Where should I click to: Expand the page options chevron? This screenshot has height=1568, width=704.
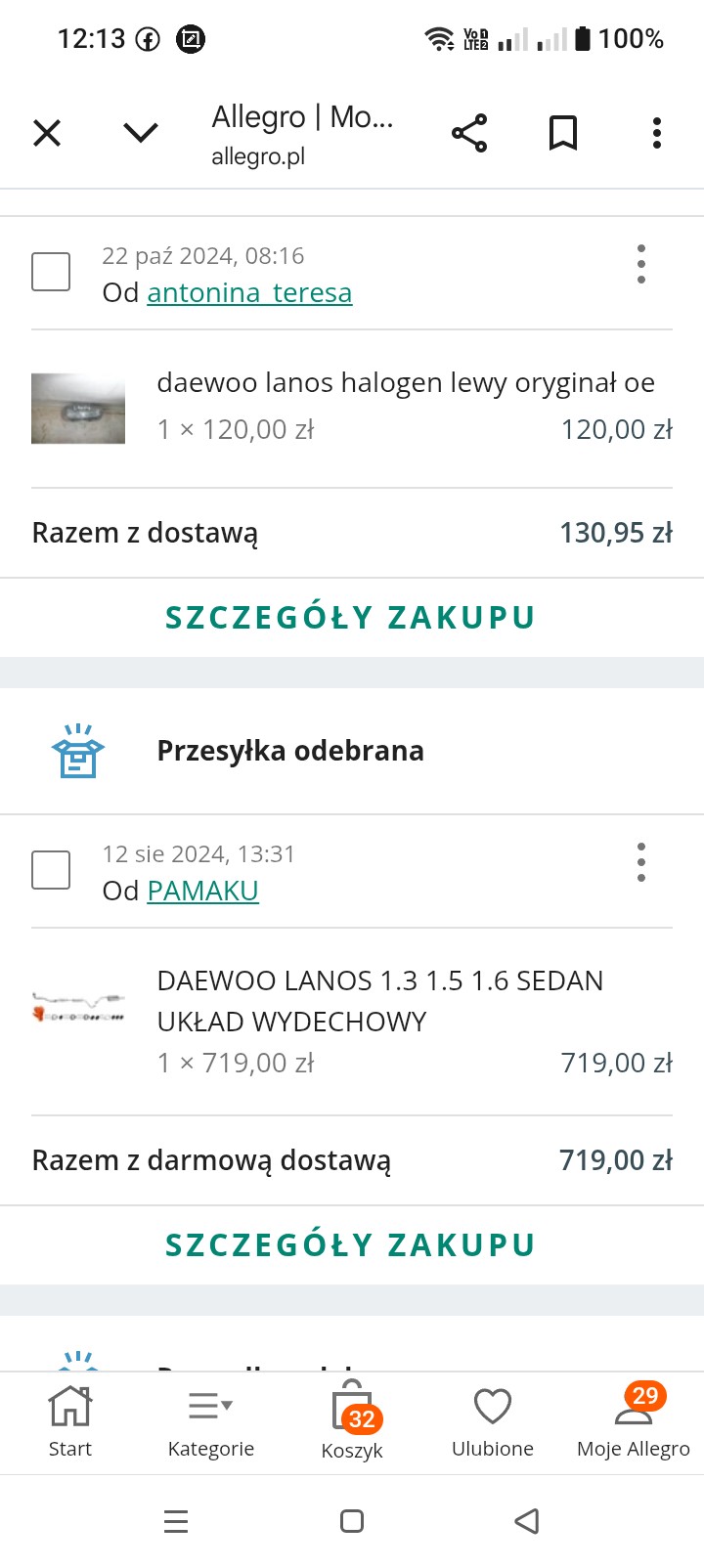(141, 133)
